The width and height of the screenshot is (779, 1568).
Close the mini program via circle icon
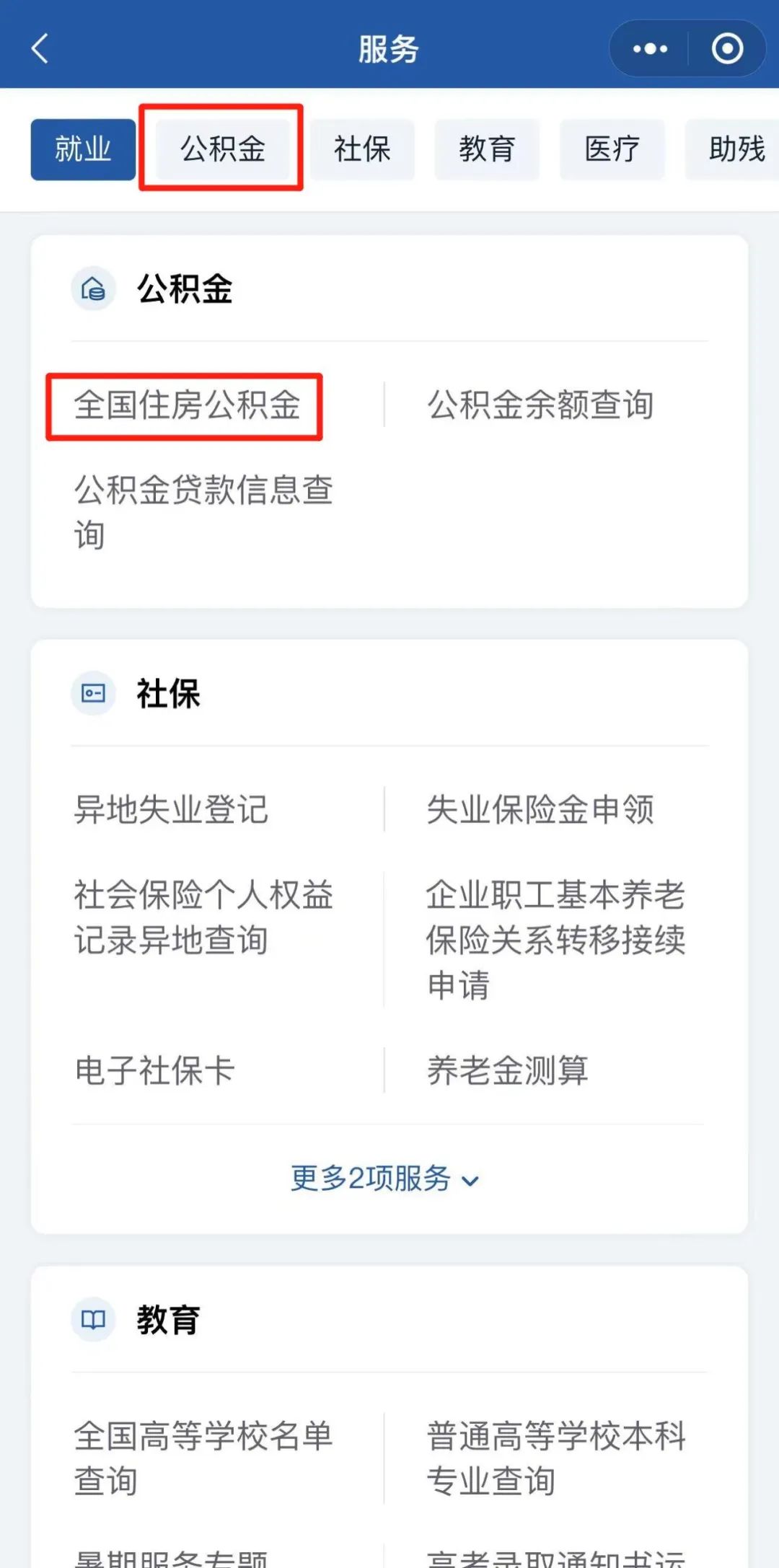pos(726,49)
